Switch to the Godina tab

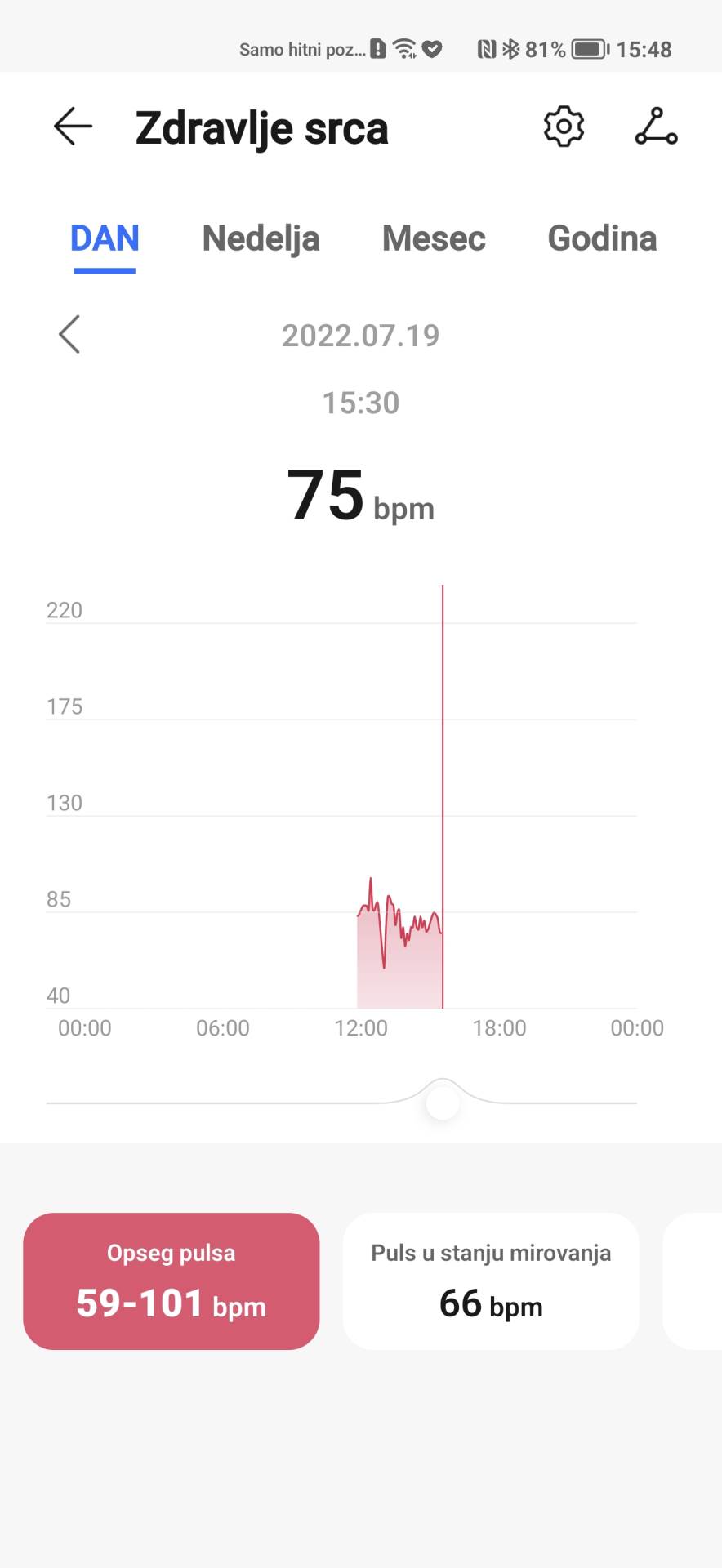click(x=602, y=238)
